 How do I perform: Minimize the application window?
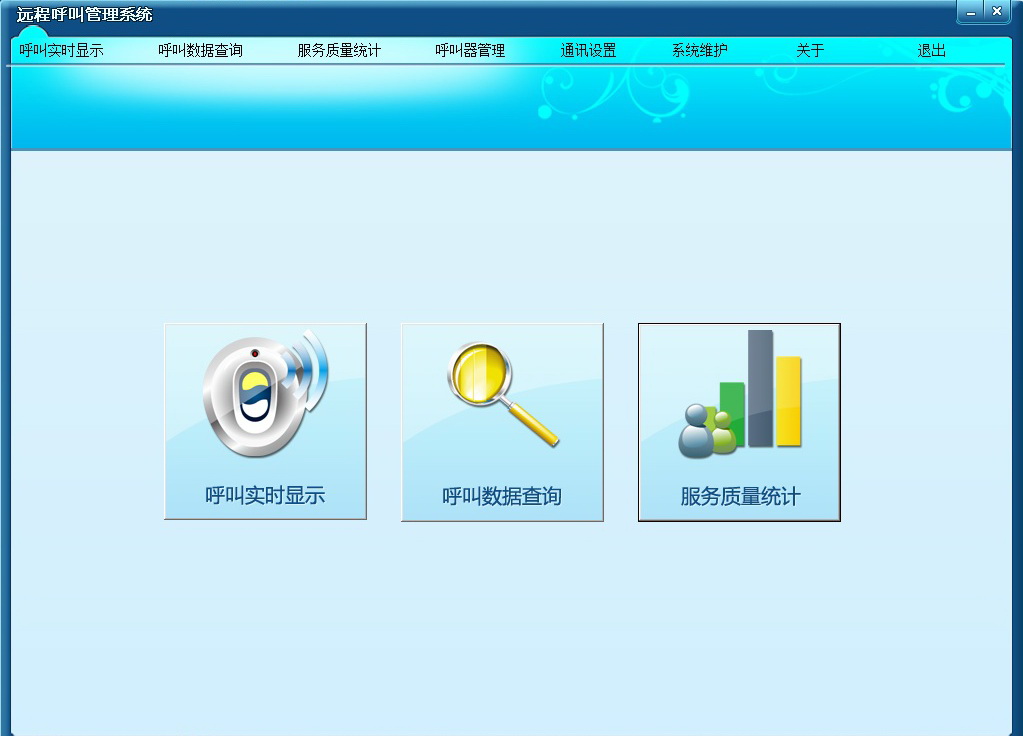970,12
